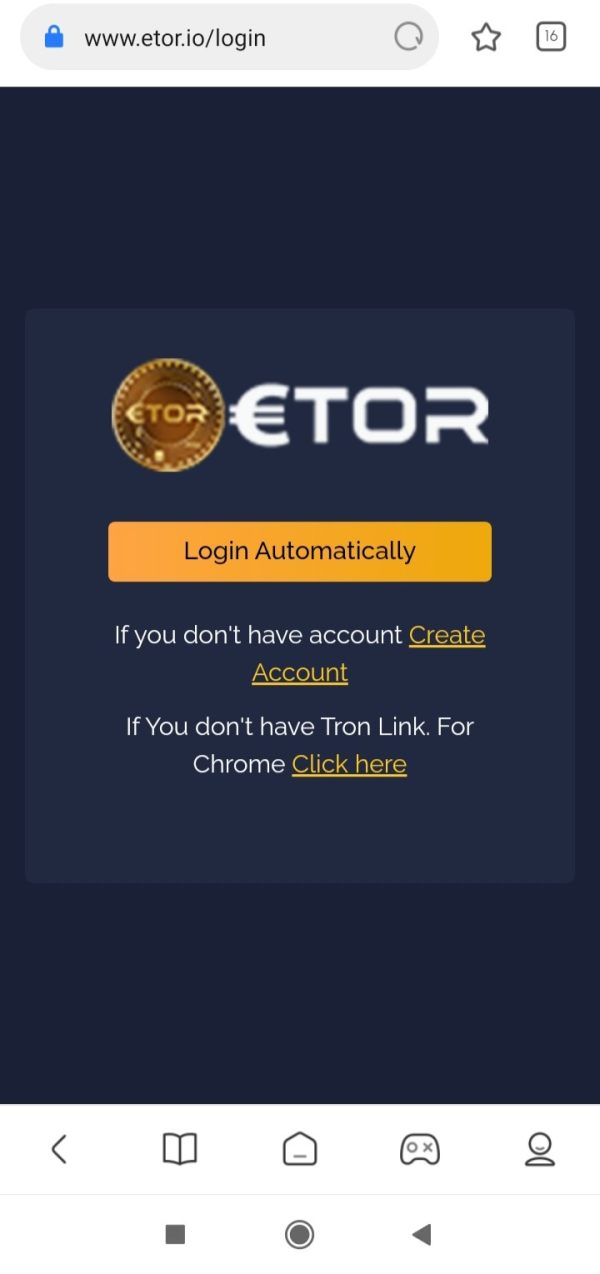The height and width of the screenshot is (1274, 600).
Task: Stop or reload page via address bar icon
Action: tap(408, 38)
